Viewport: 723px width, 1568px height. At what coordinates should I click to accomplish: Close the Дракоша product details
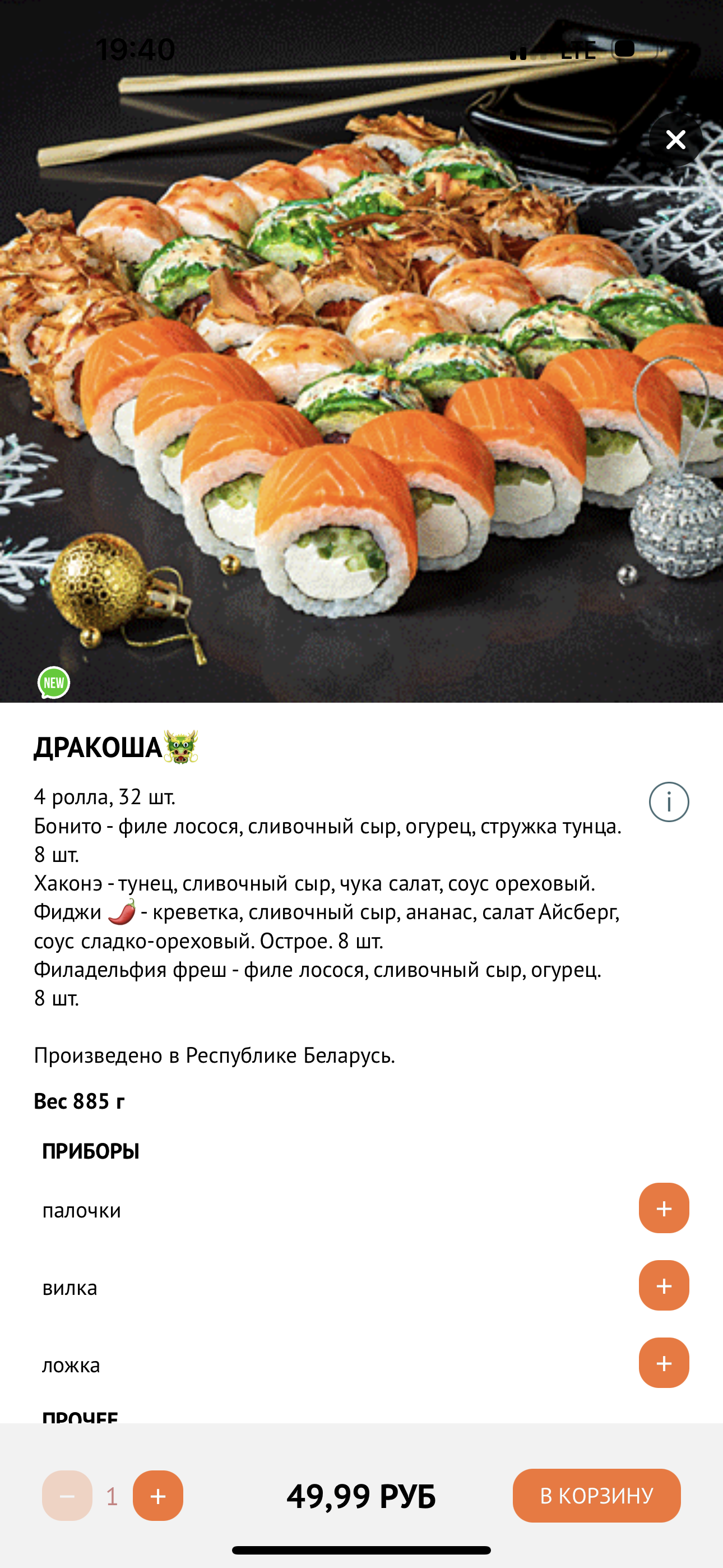675,140
